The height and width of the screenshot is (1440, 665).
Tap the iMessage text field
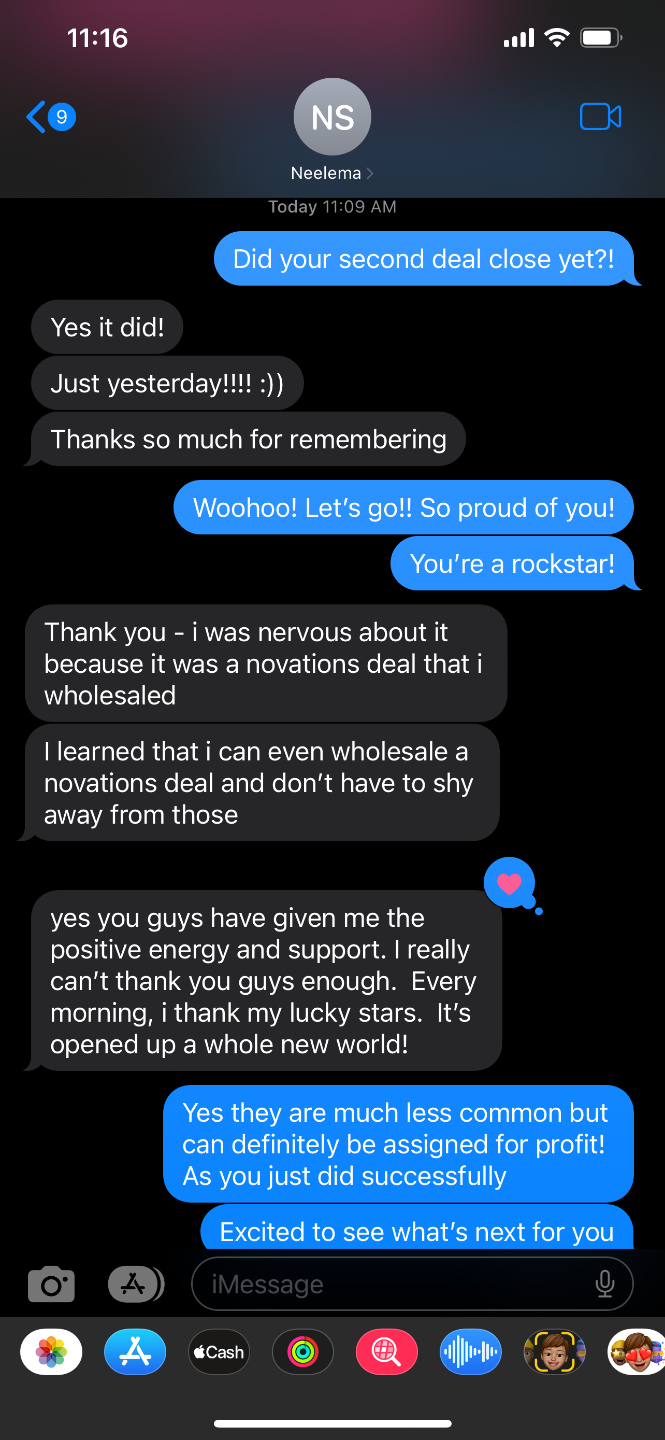coord(390,1284)
